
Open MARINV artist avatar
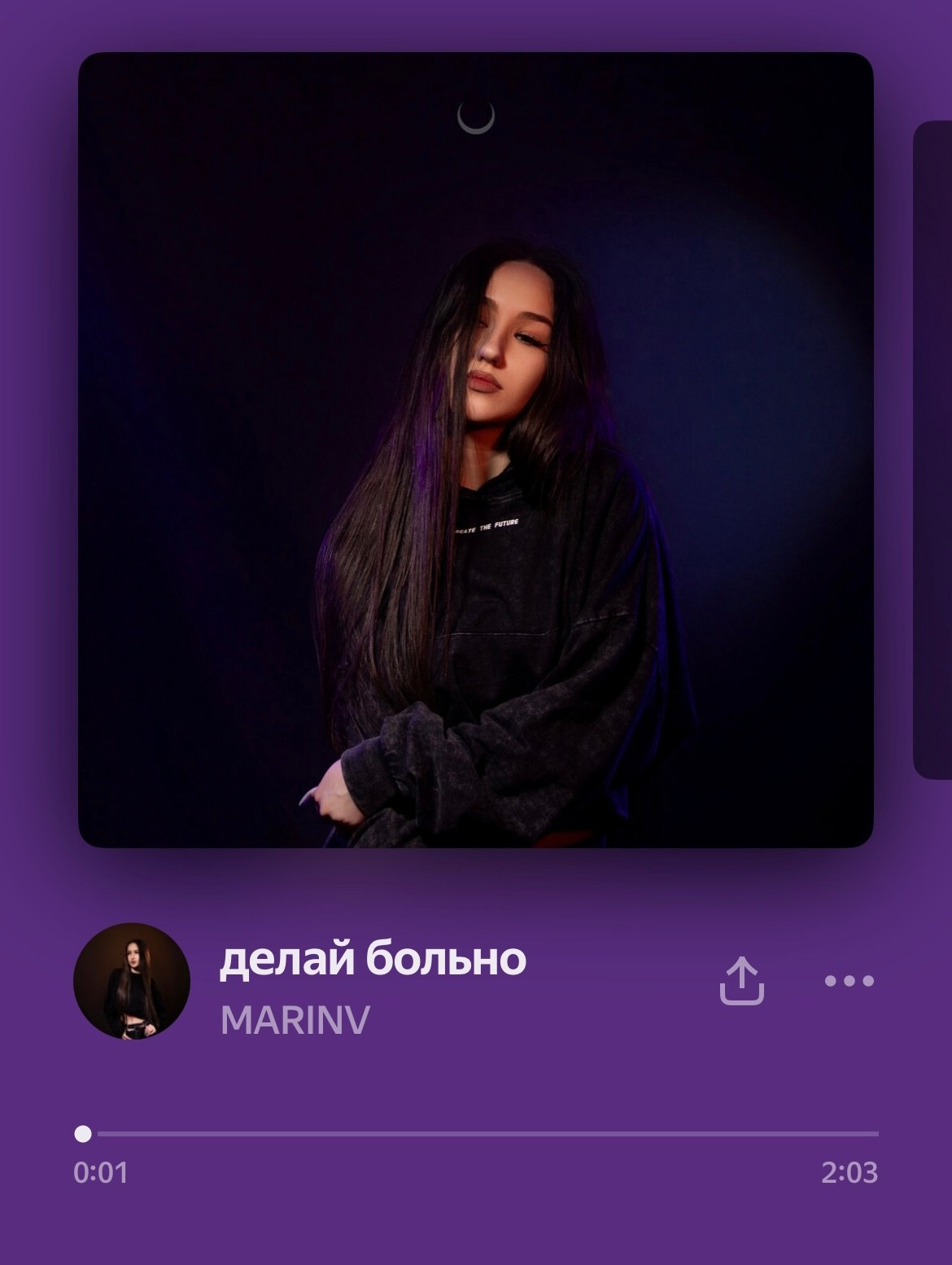click(x=132, y=980)
